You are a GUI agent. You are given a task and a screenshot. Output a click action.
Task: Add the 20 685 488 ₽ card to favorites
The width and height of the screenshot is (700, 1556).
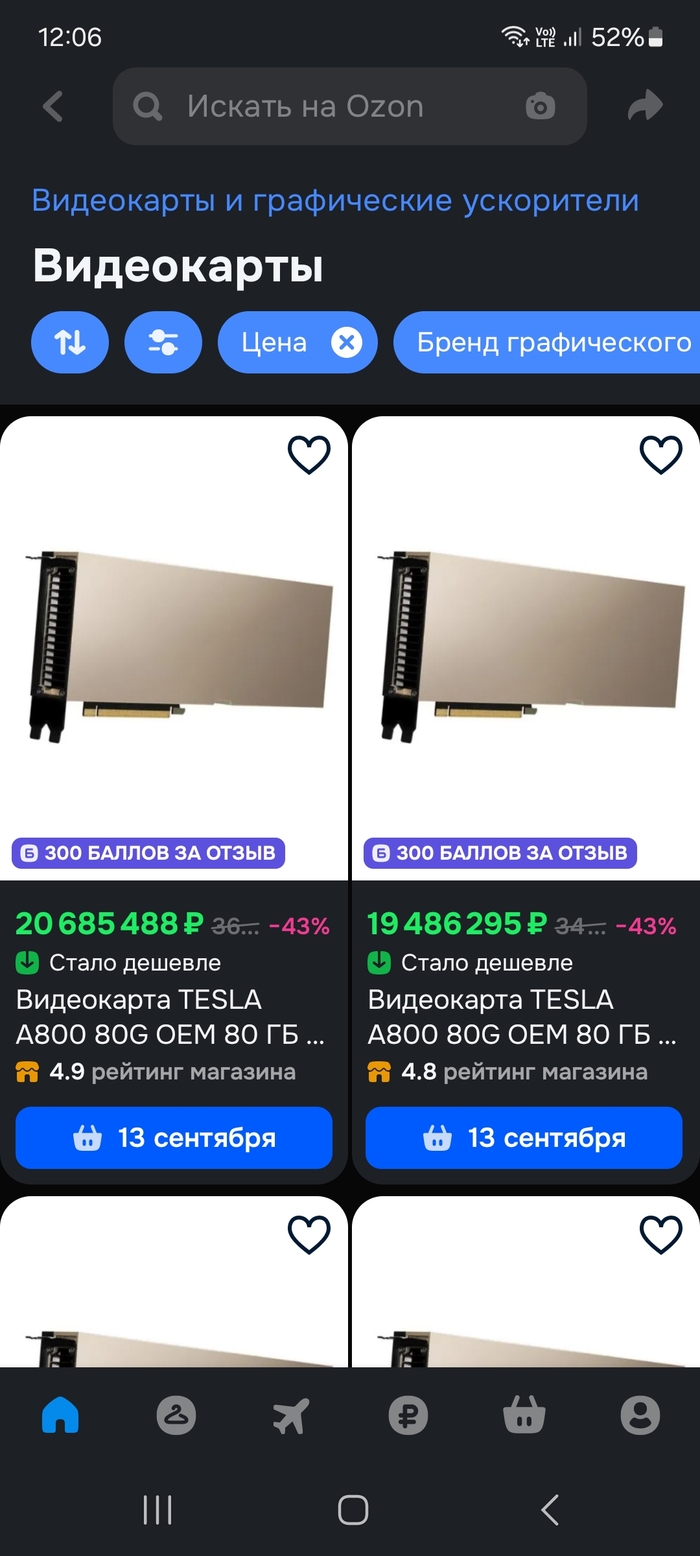tap(309, 455)
